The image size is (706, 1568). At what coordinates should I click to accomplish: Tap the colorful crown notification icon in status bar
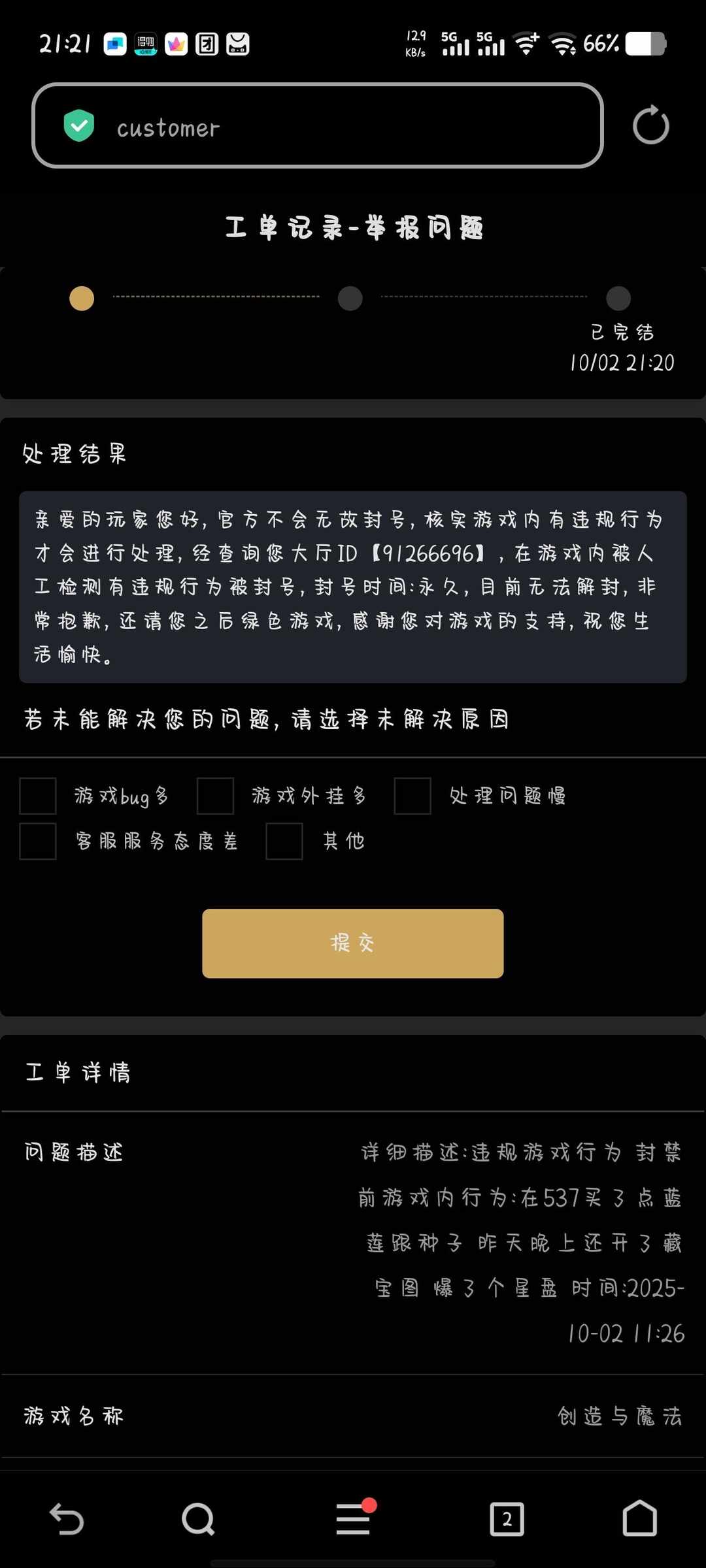[175, 43]
